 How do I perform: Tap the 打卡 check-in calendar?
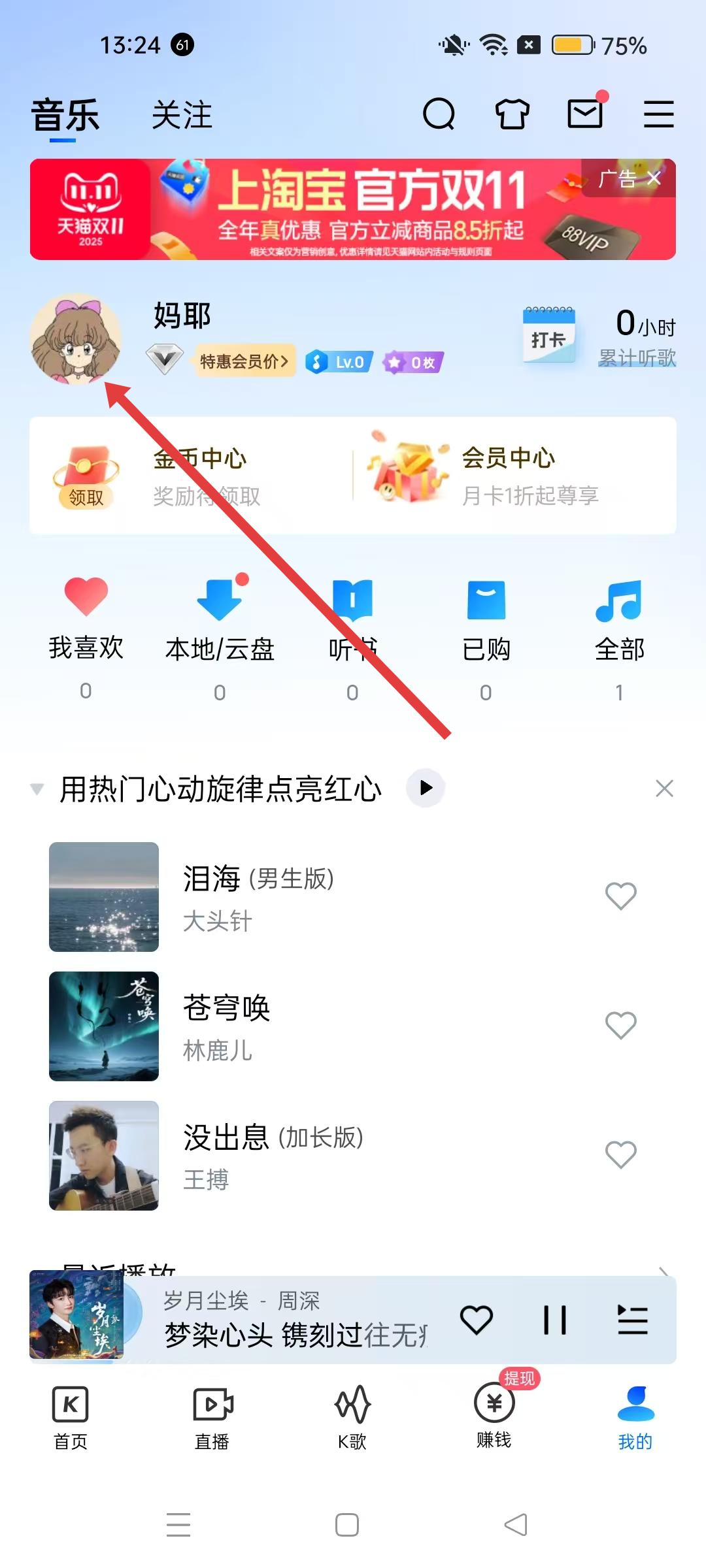(x=549, y=335)
